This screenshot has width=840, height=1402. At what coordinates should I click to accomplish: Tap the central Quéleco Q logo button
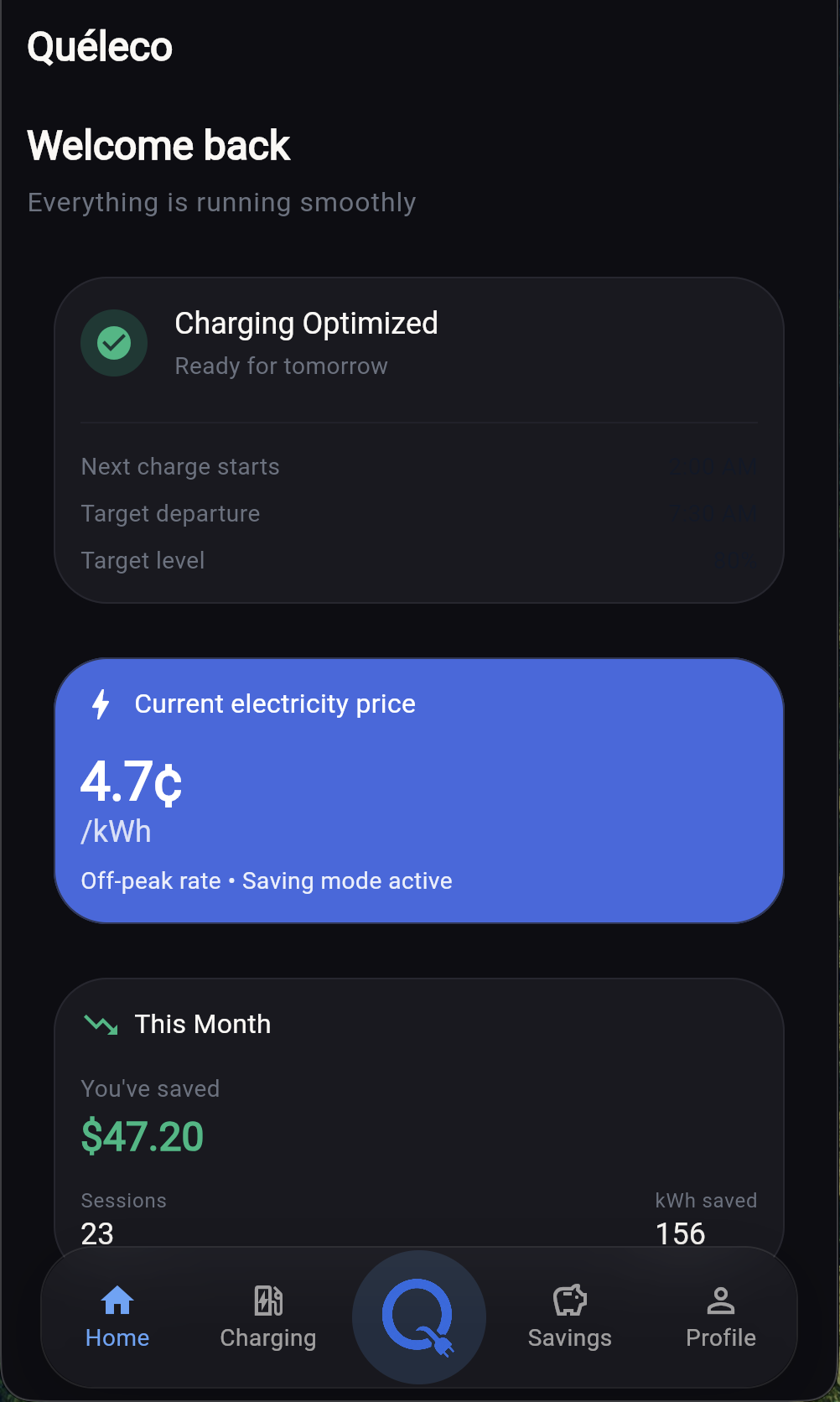click(x=418, y=1316)
